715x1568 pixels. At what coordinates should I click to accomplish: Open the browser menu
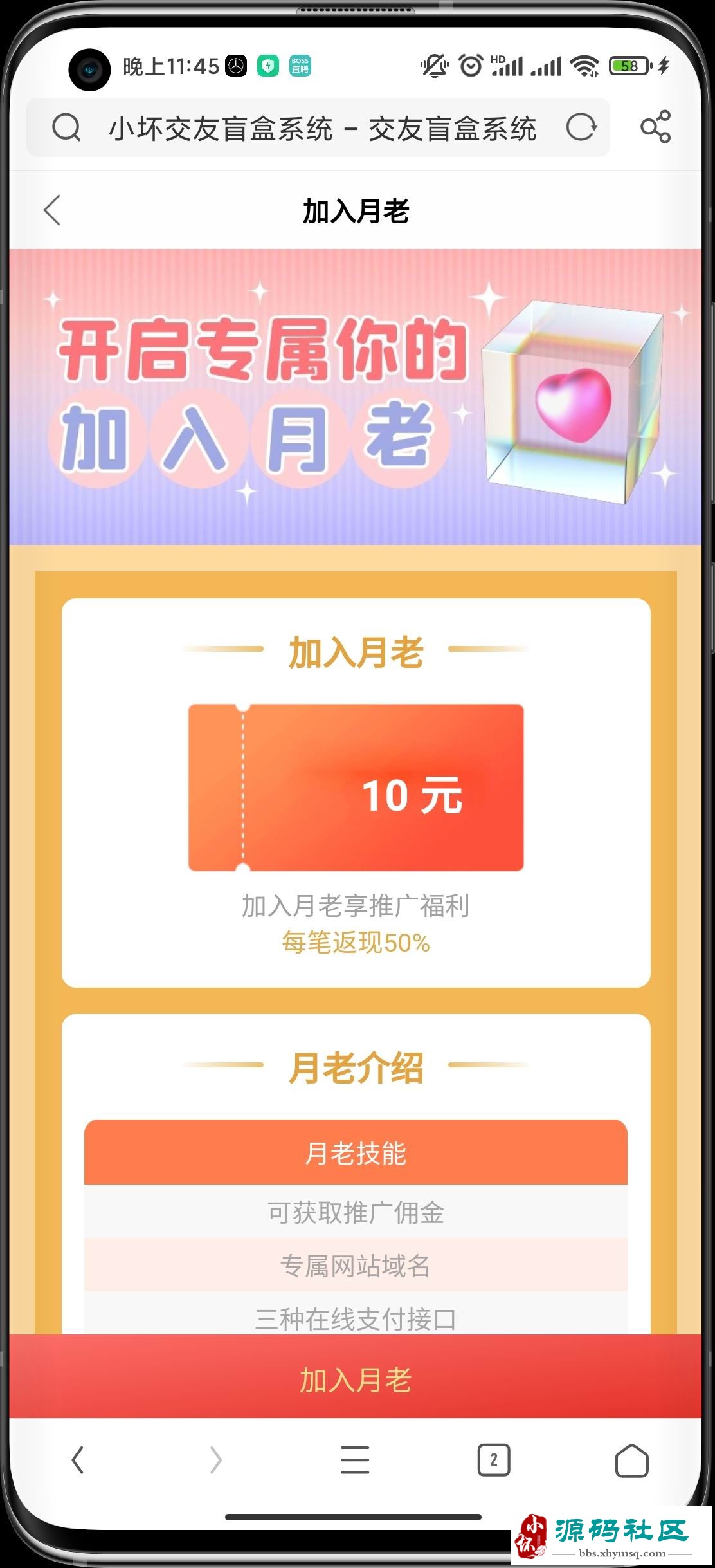355,1460
